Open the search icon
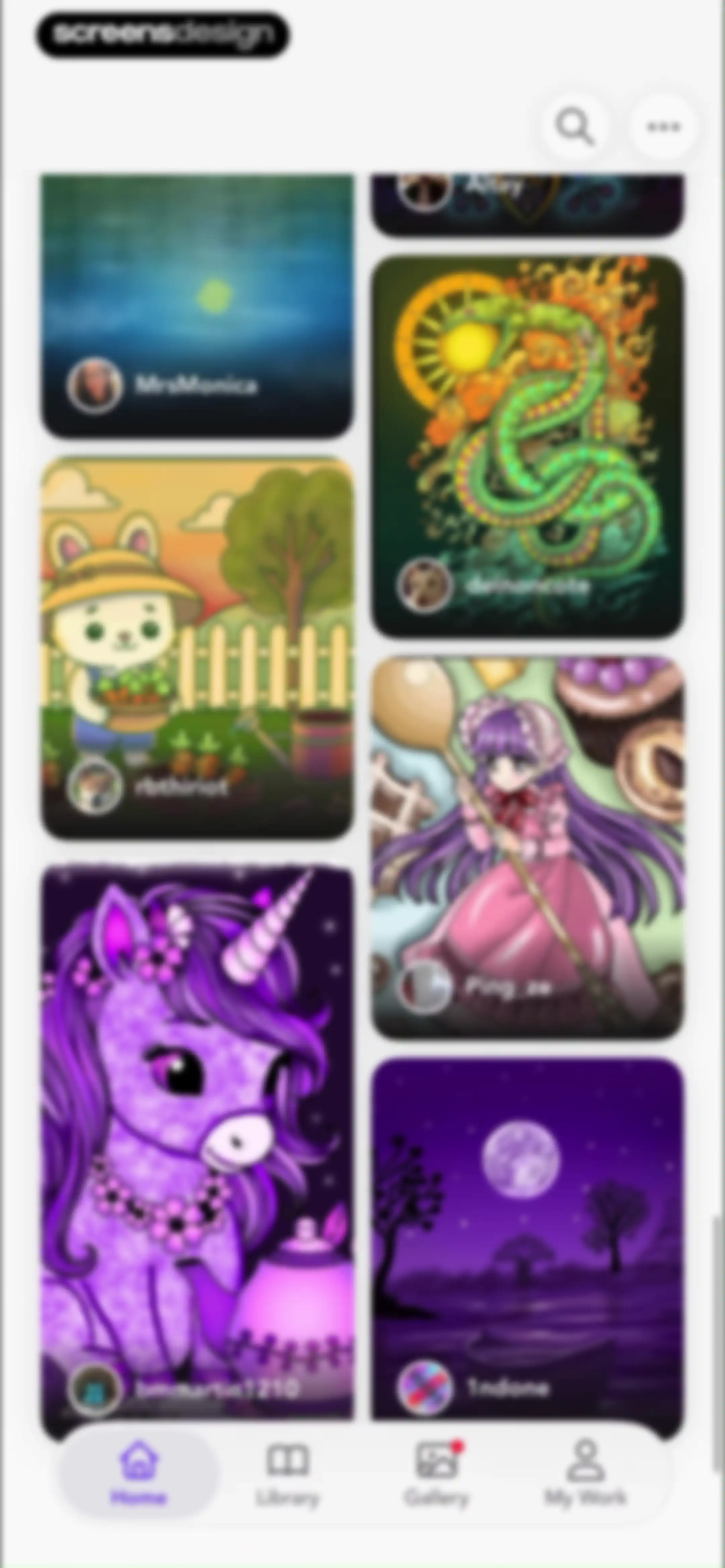Screen dimensions: 725x1568 (574, 127)
